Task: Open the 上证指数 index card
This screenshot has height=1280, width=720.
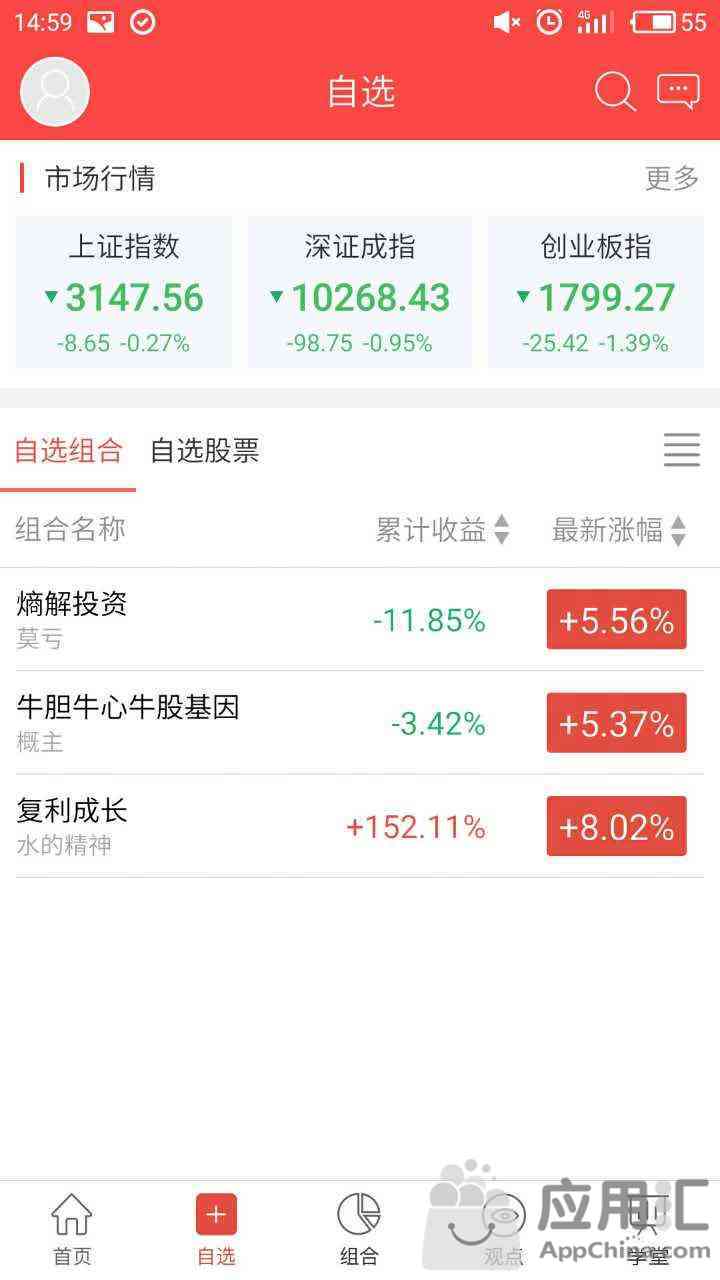Action: point(124,292)
